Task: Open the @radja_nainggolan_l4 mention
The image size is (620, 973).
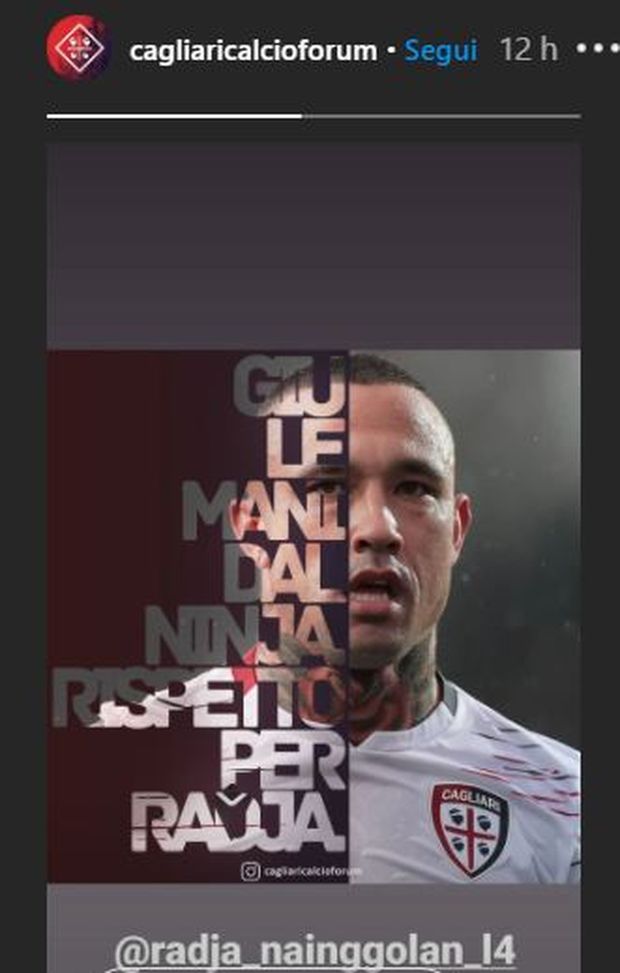Action: coord(314,951)
